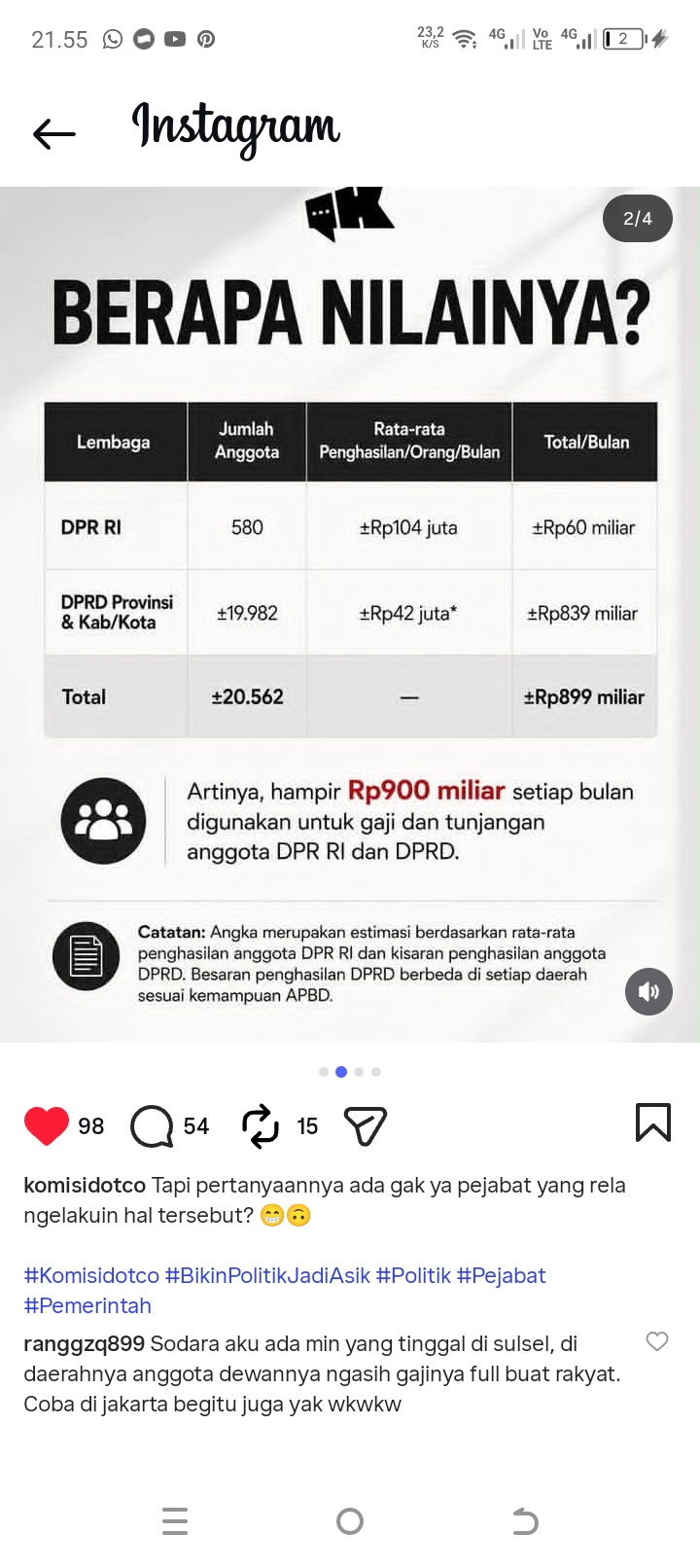700x1568 pixels.
Task: Open the #Politik hashtag
Action: tap(413, 1275)
